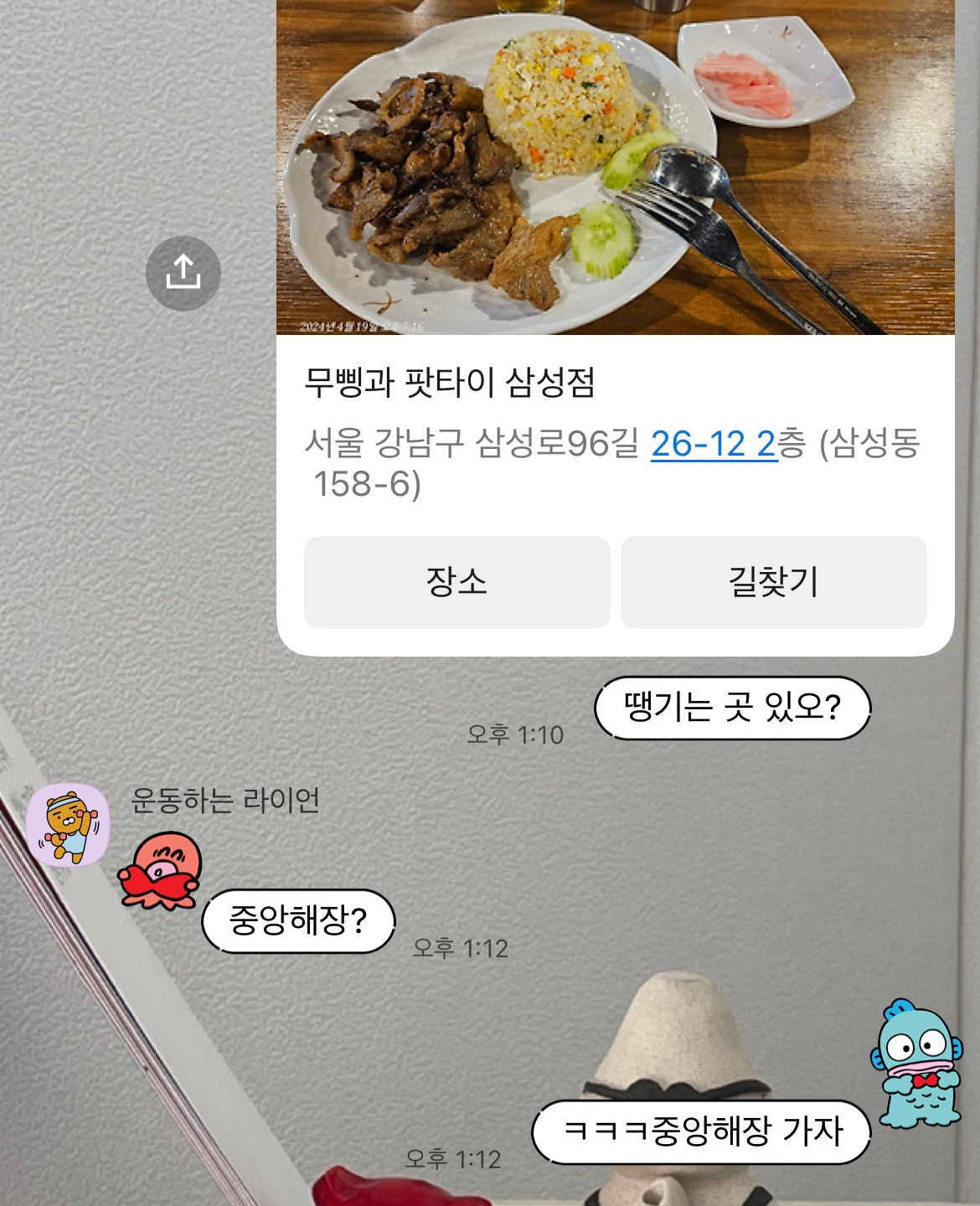Open the underlined 26-12 2 address link

pos(714,444)
